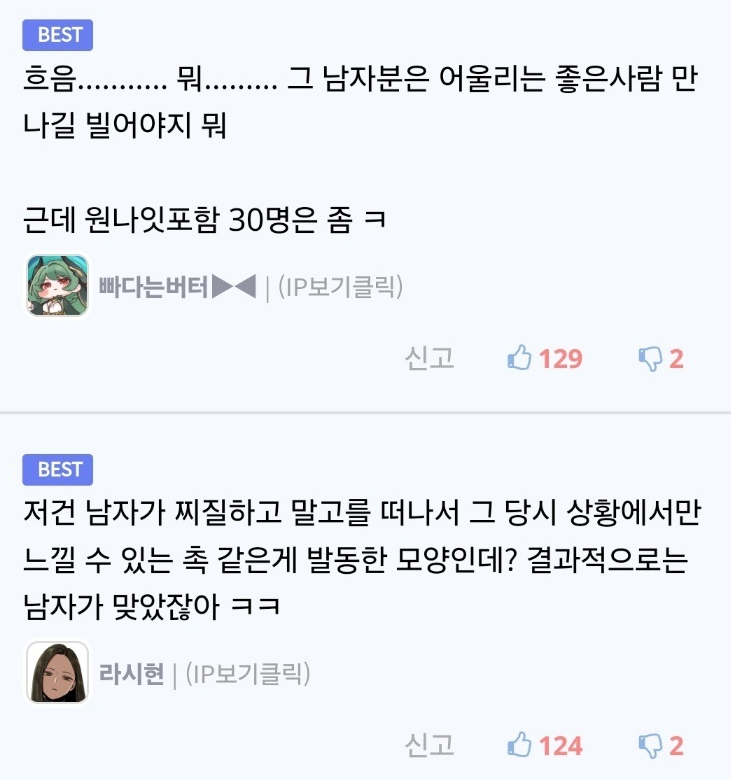Tap IP보기클릭 next to 빠다는버터

340,288
